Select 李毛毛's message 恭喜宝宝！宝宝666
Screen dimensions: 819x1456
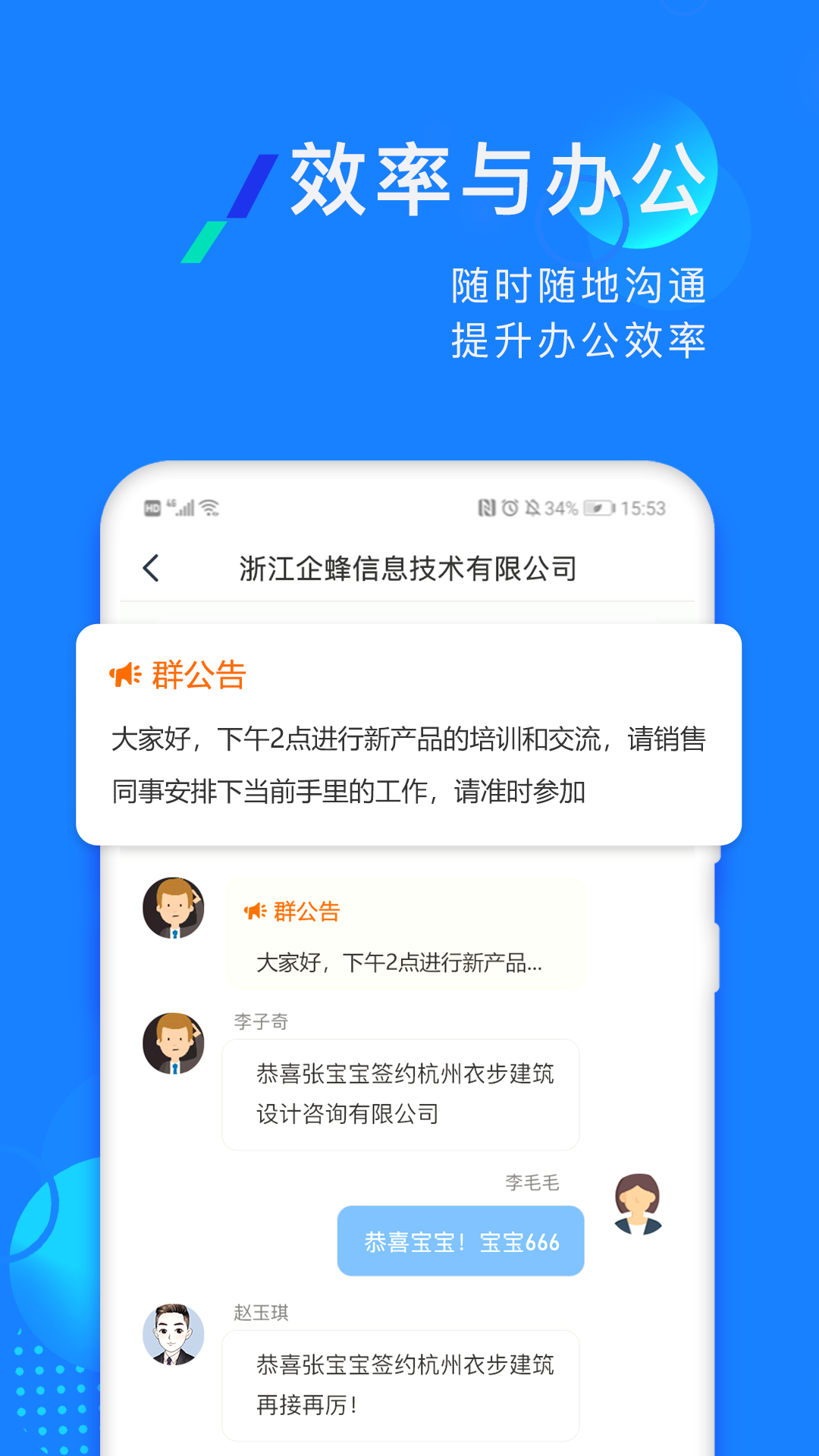click(460, 1241)
